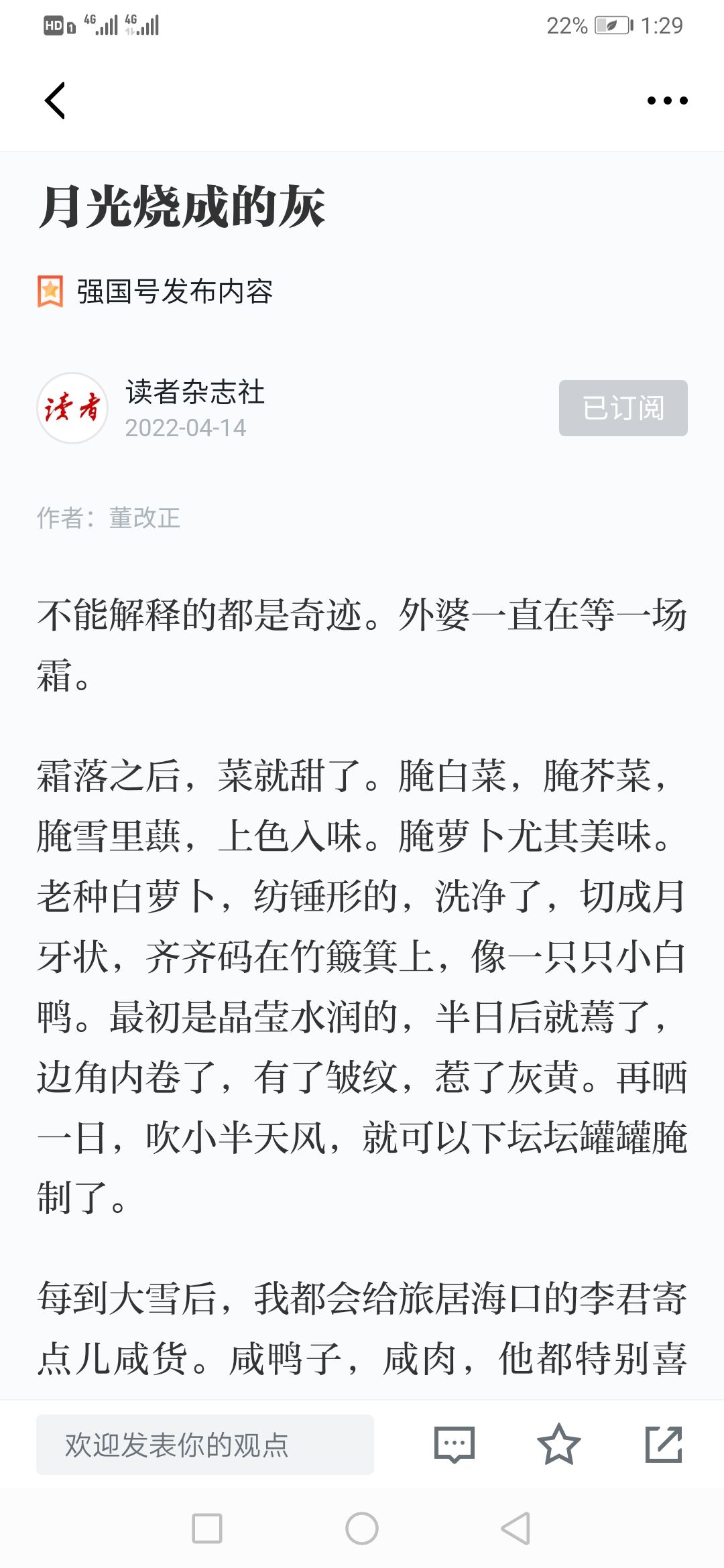Viewport: 724px width, 1568px height.
Task: Favorite this article with the star icon
Action: point(558,1444)
